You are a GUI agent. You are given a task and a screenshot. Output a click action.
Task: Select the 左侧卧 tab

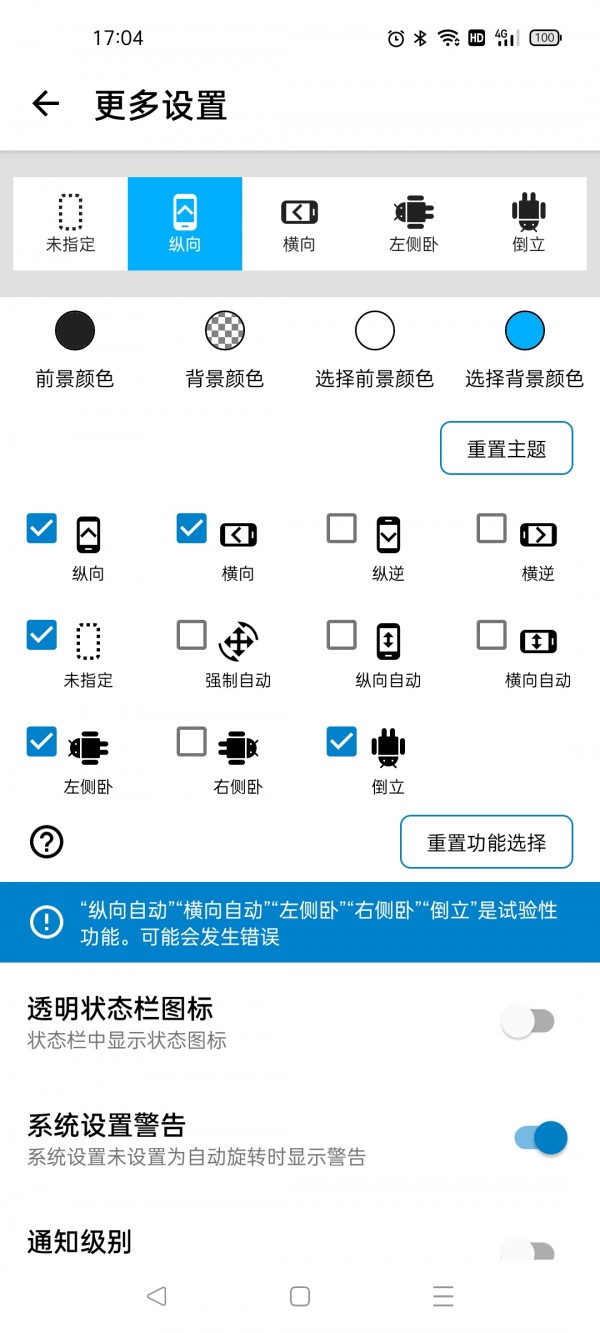(413, 223)
